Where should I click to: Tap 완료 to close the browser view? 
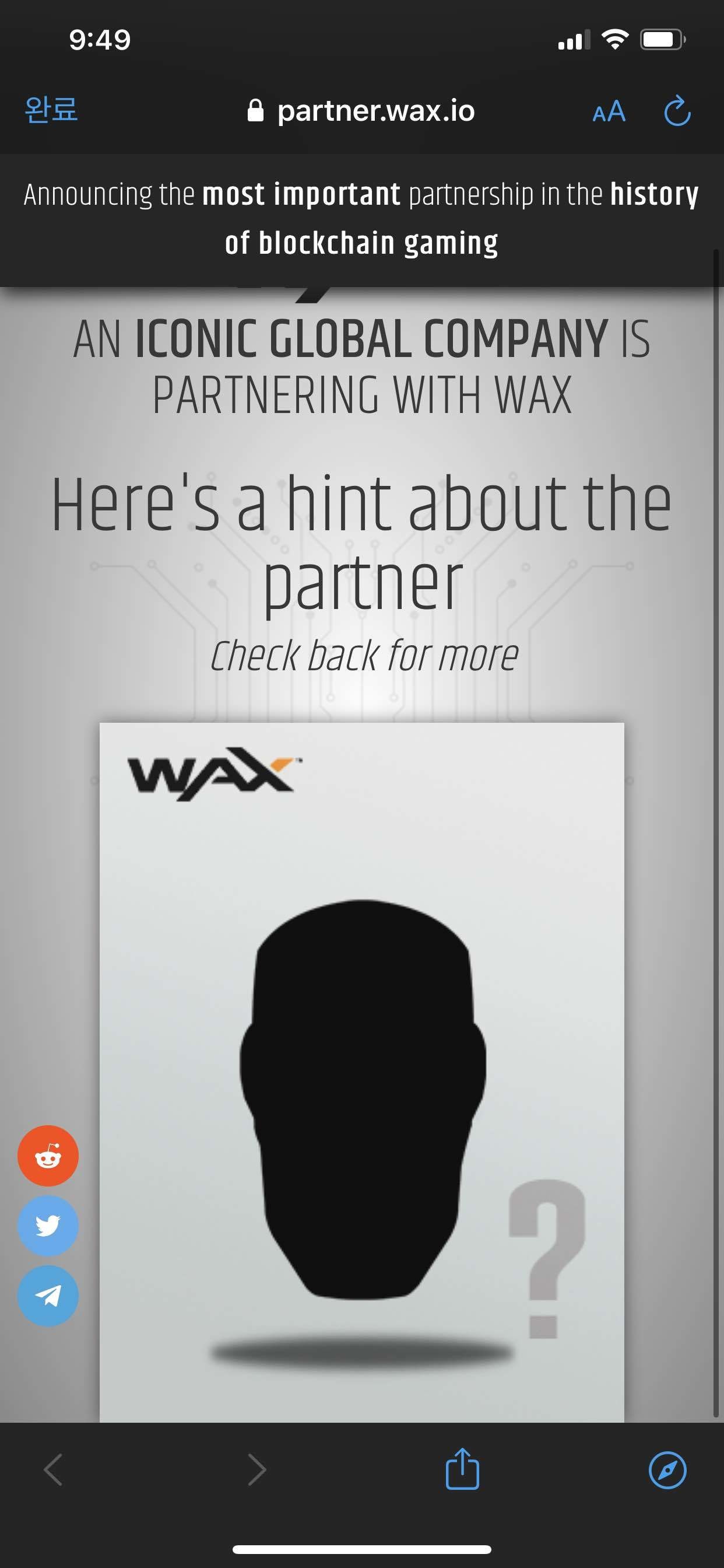[51, 110]
